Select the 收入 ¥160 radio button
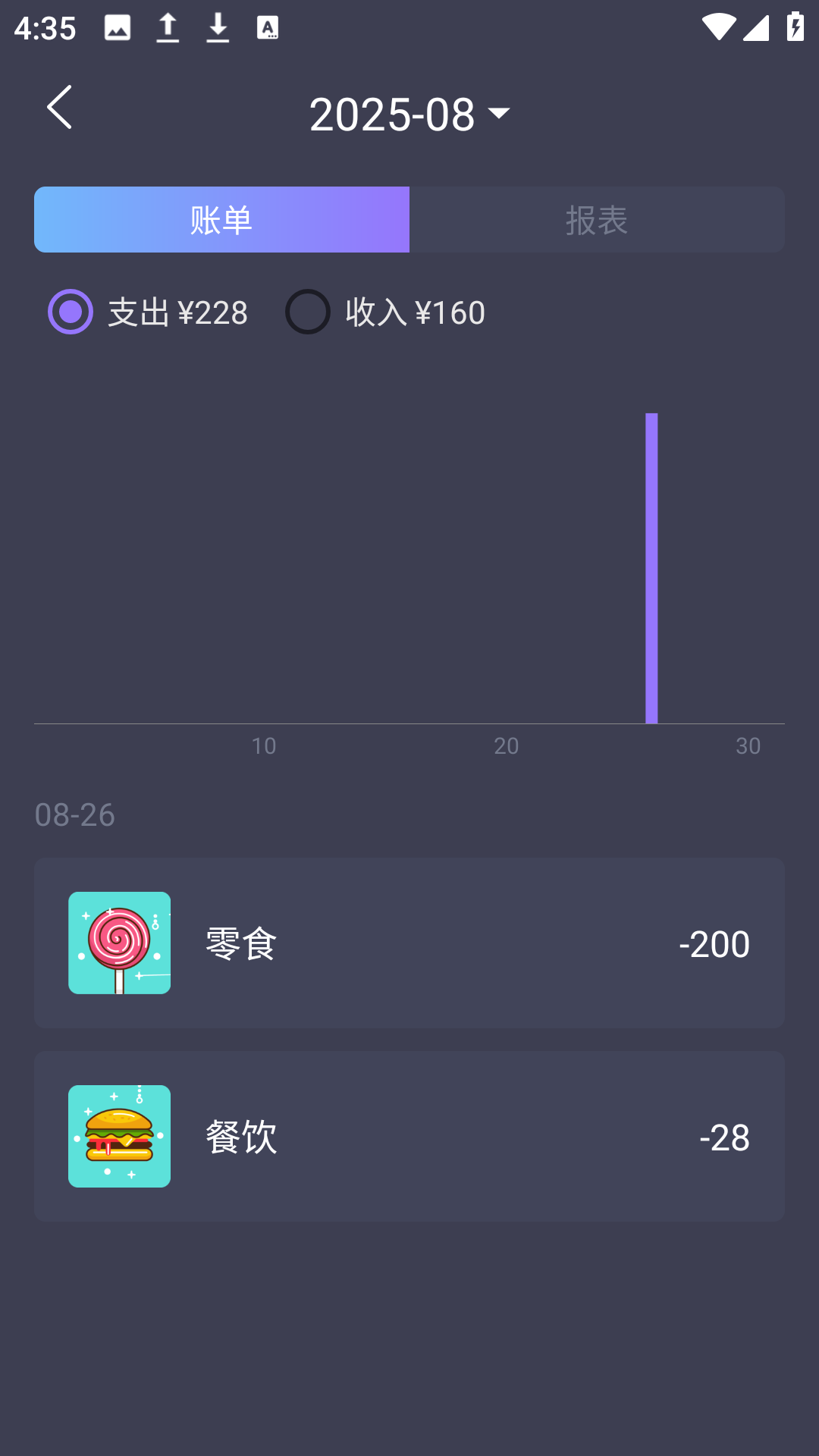 pyautogui.click(x=308, y=312)
